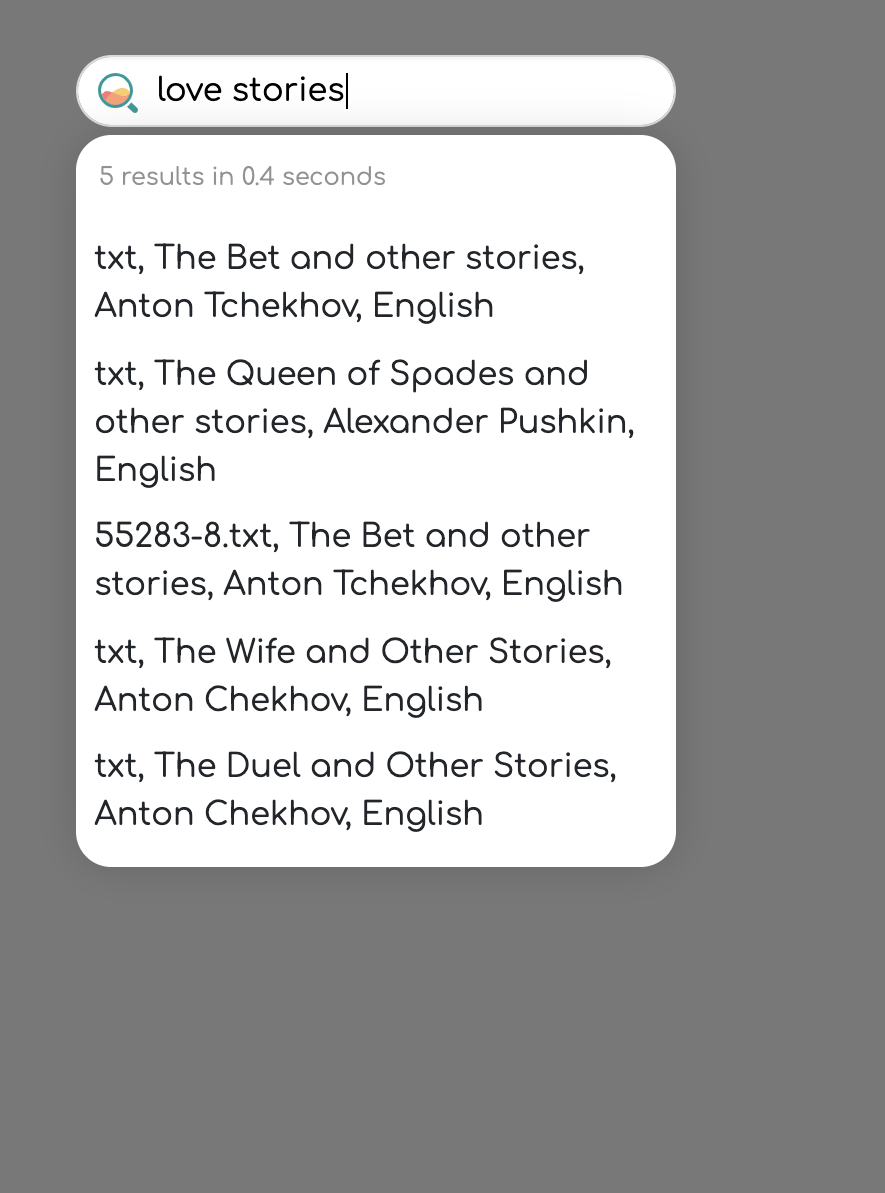Open the result 'The Bet and other stories' by Tchekhov
The image size is (885, 1193).
pyautogui.click(x=339, y=281)
